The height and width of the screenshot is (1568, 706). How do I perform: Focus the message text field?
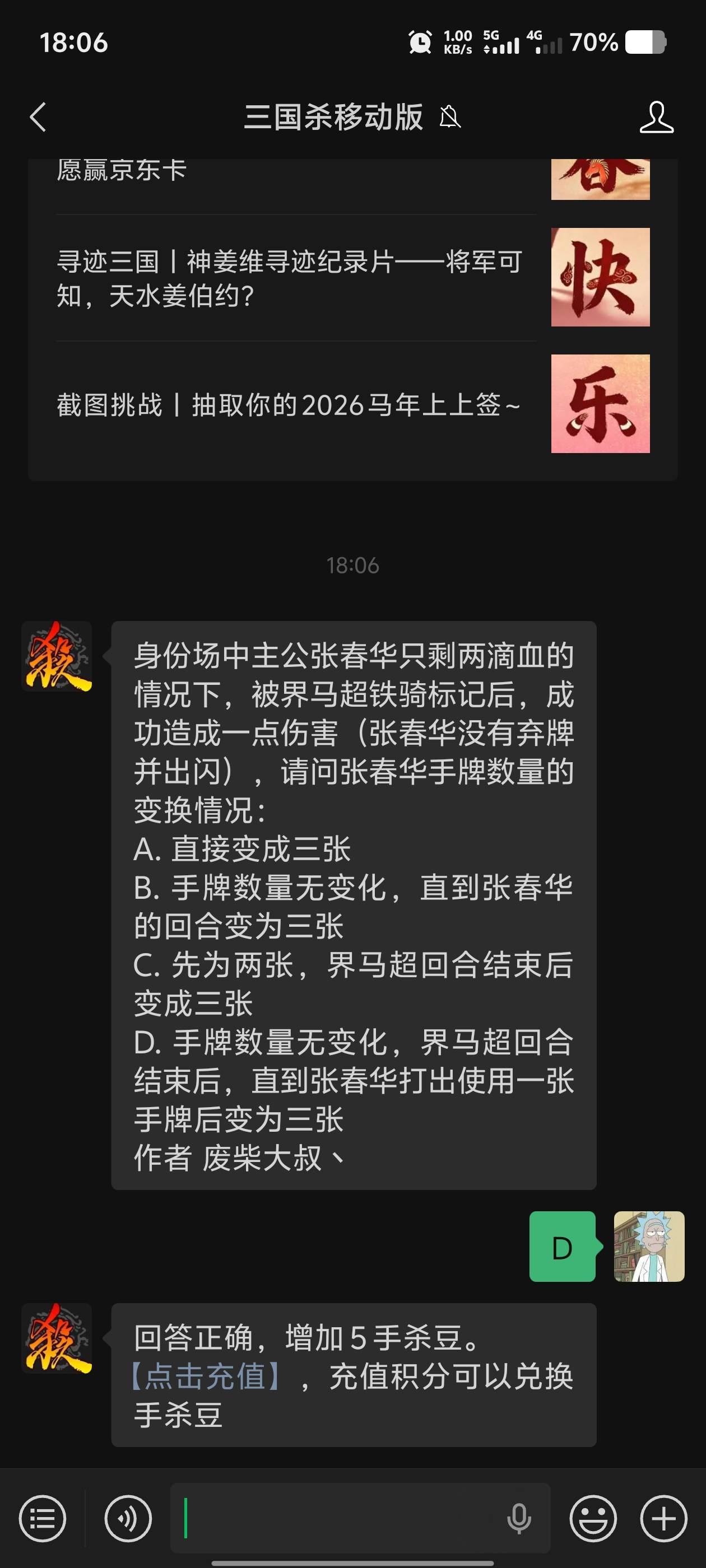[x=341, y=1519]
